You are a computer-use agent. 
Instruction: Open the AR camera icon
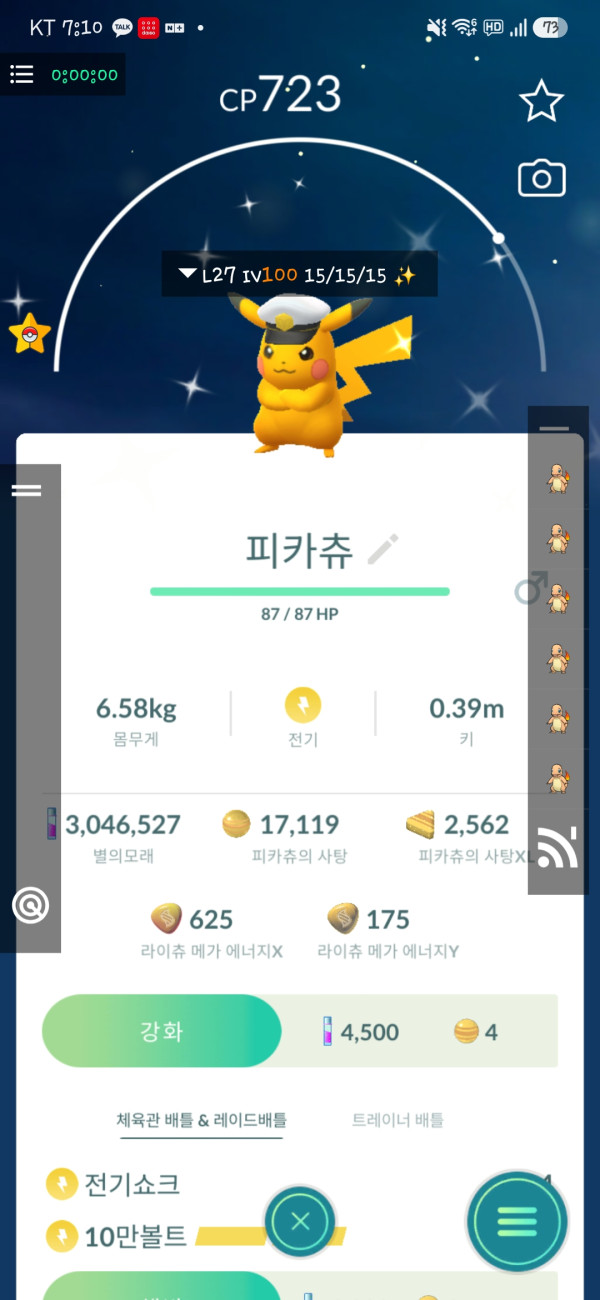(542, 179)
